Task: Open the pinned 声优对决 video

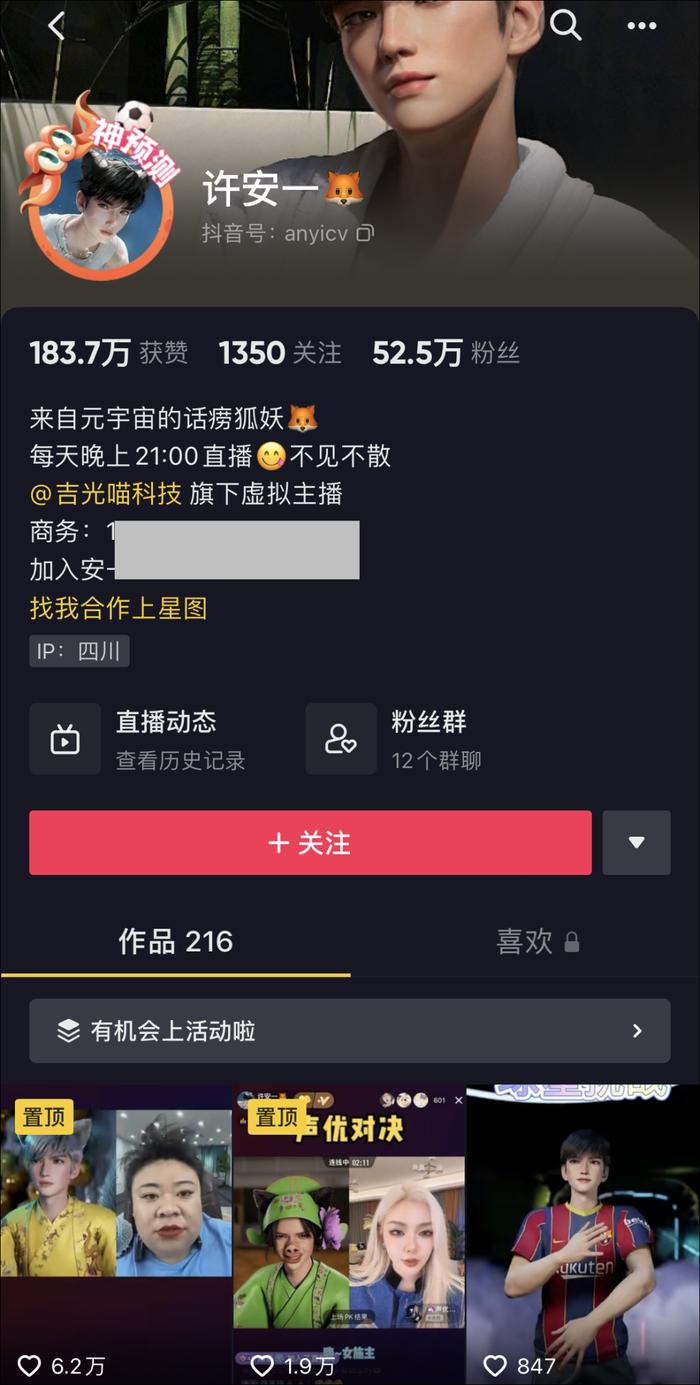Action: coord(349,1235)
